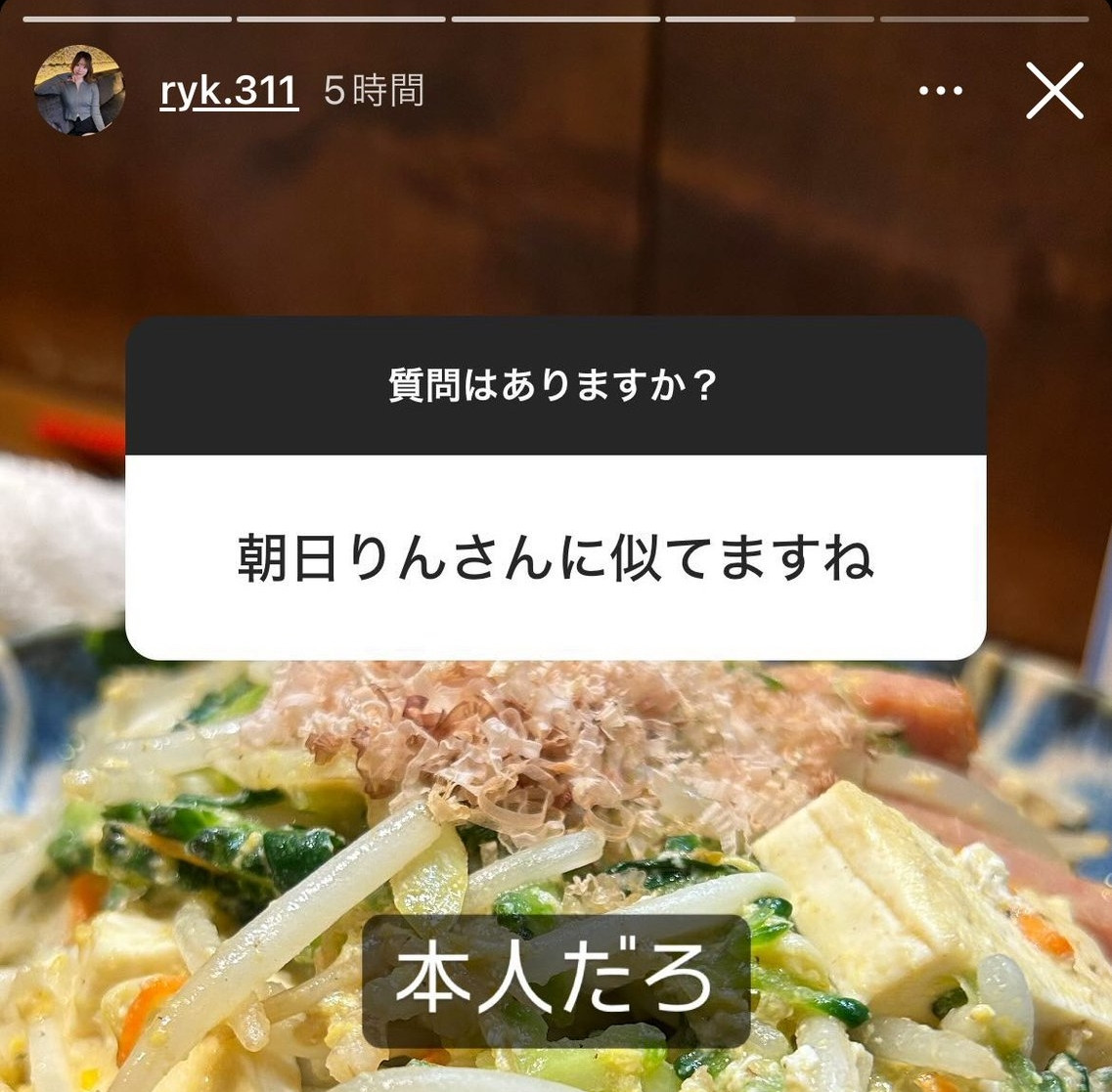
Task: Close the story viewer
Action: (x=1054, y=91)
